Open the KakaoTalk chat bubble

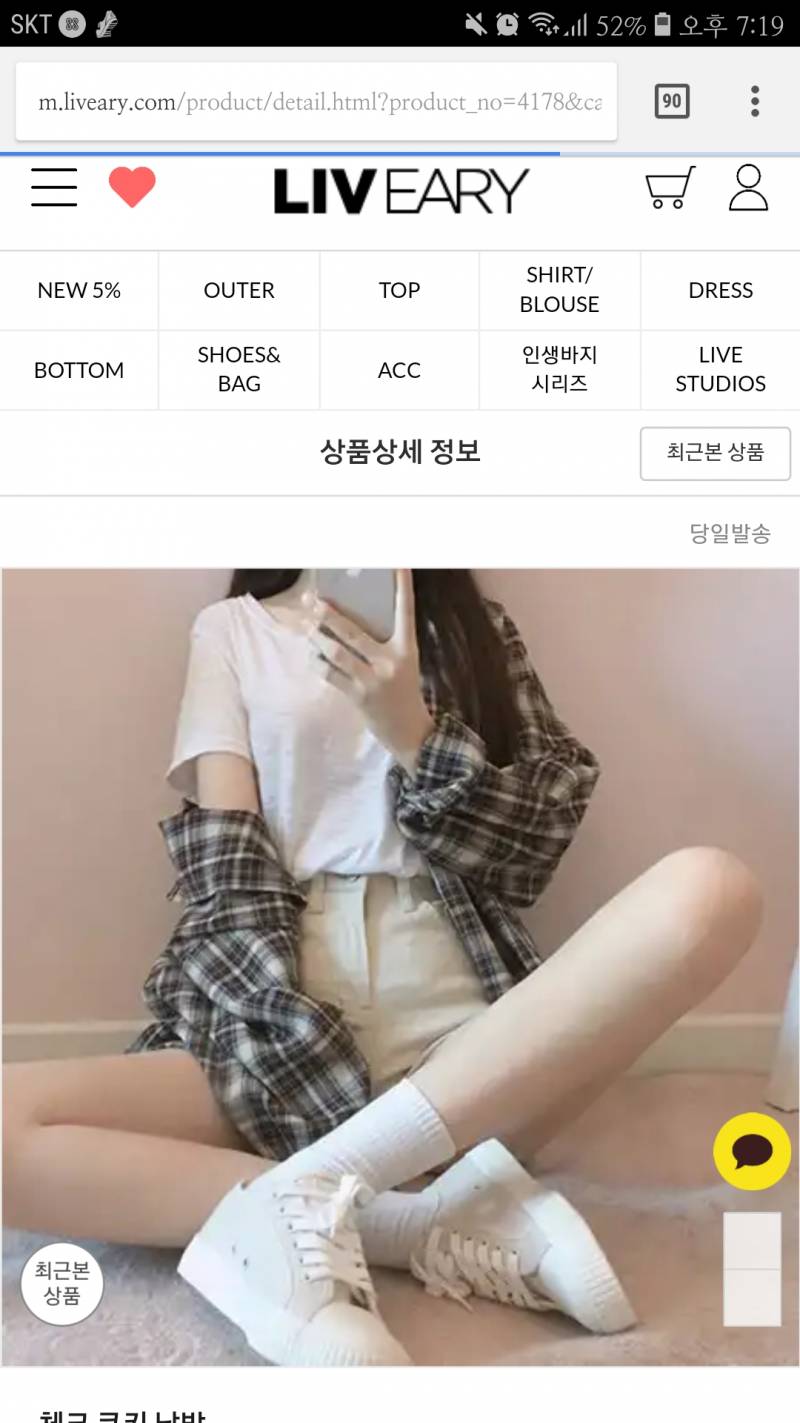[x=750, y=1153]
